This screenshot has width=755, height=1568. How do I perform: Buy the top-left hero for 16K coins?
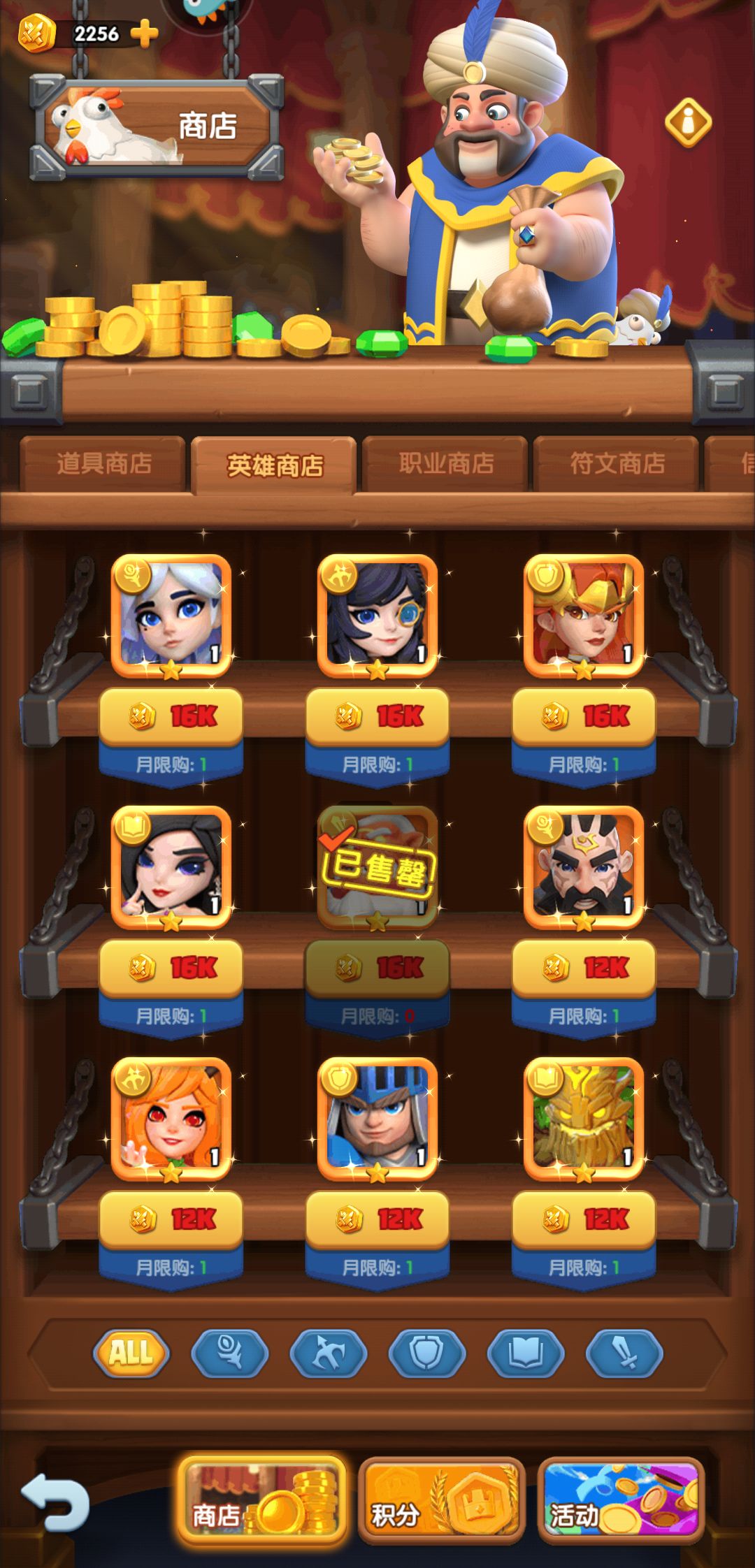click(170, 714)
